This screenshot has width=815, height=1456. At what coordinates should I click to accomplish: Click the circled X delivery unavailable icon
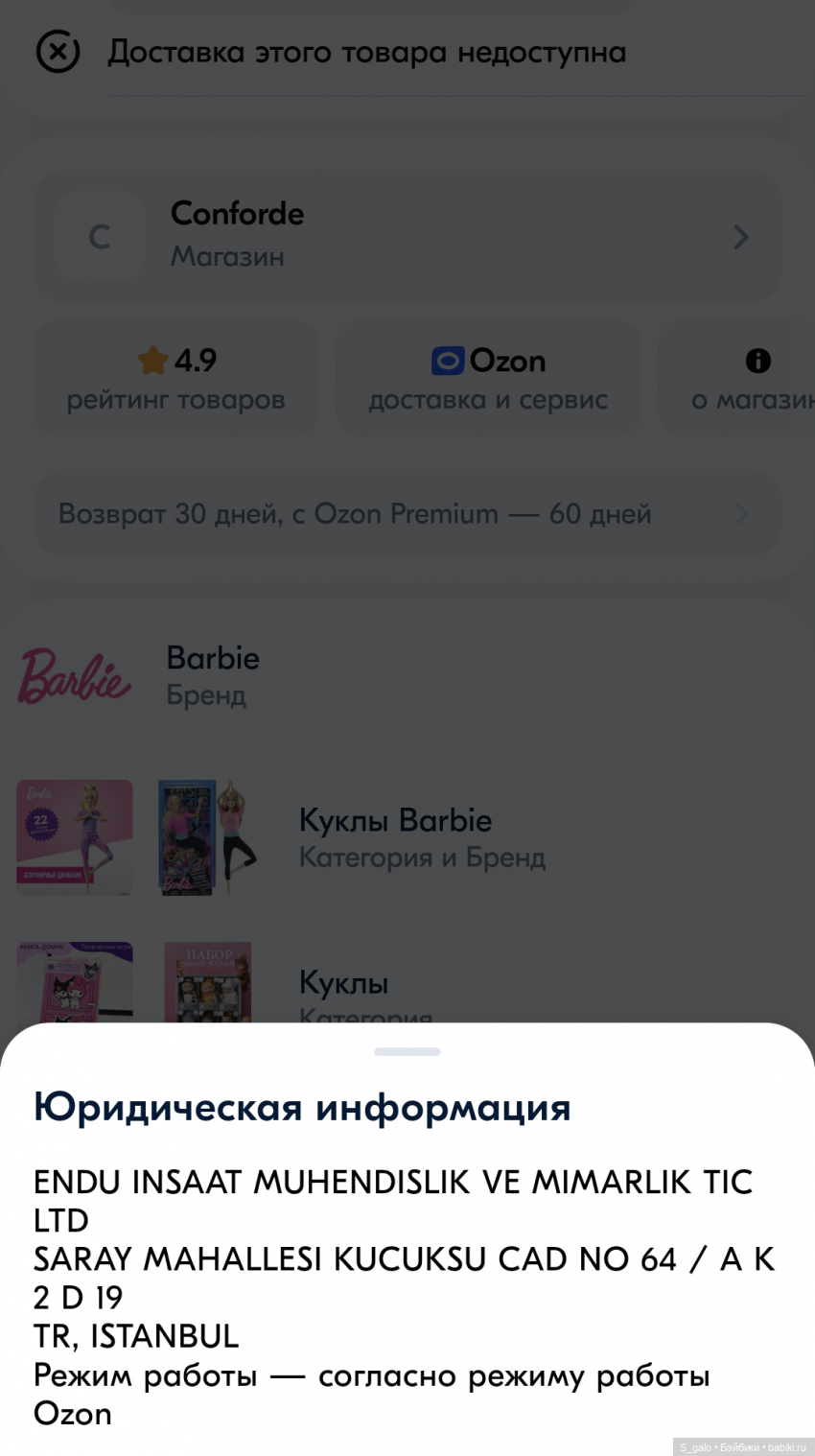coord(58,52)
